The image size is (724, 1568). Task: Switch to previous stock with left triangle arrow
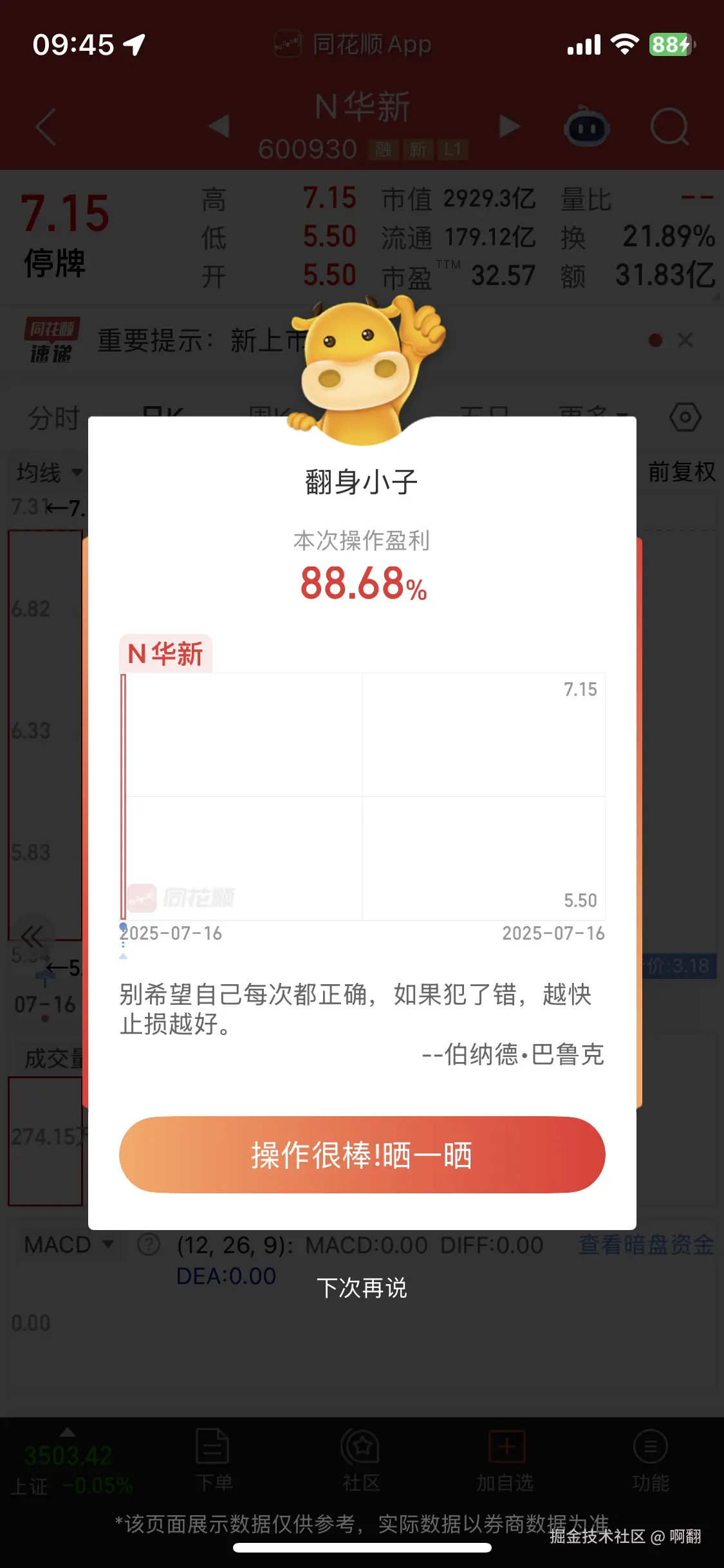coord(219,127)
